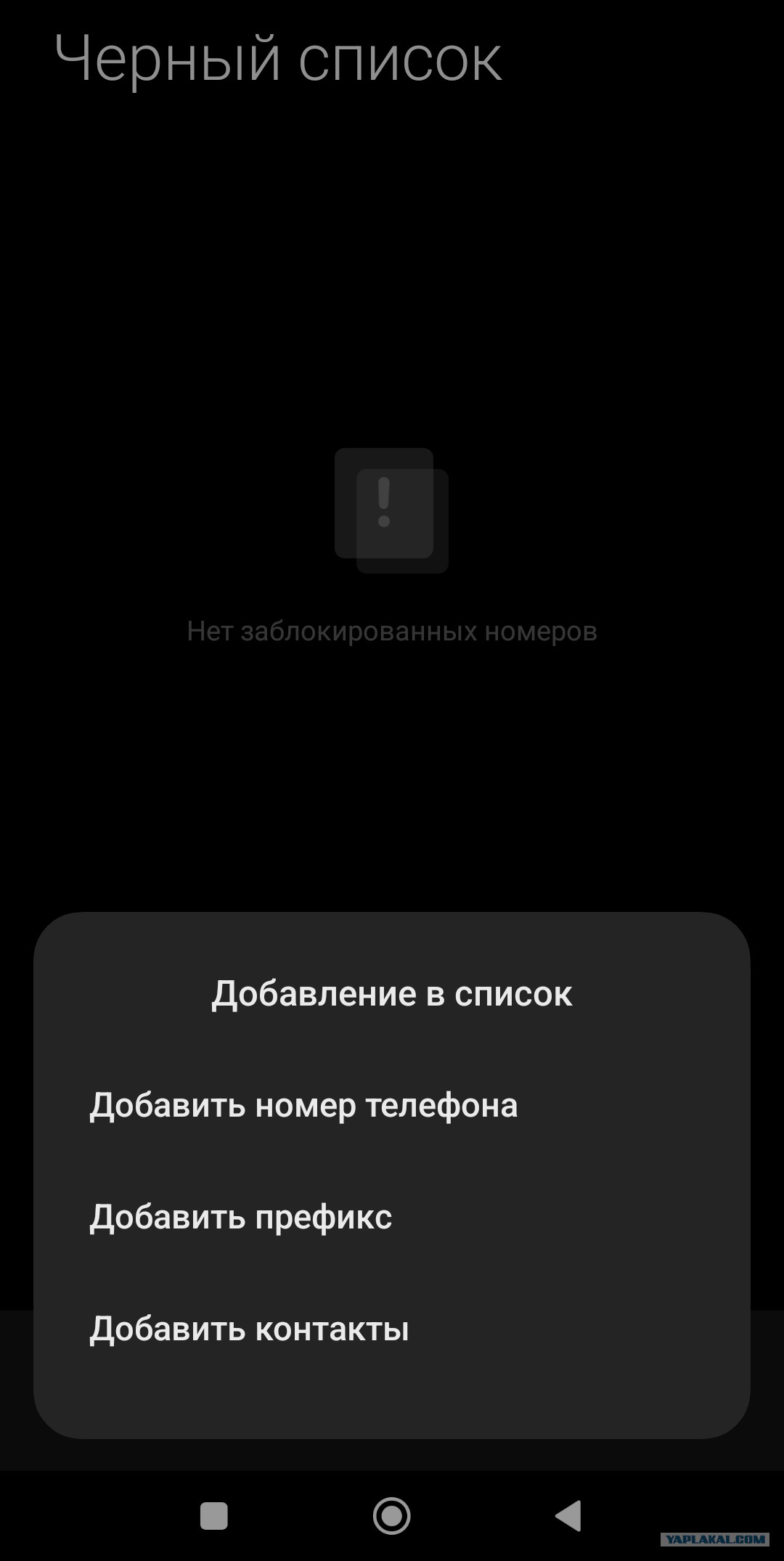Choose Добавить префикс from the list
This screenshot has height=1561, width=784.
(x=241, y=1218)
